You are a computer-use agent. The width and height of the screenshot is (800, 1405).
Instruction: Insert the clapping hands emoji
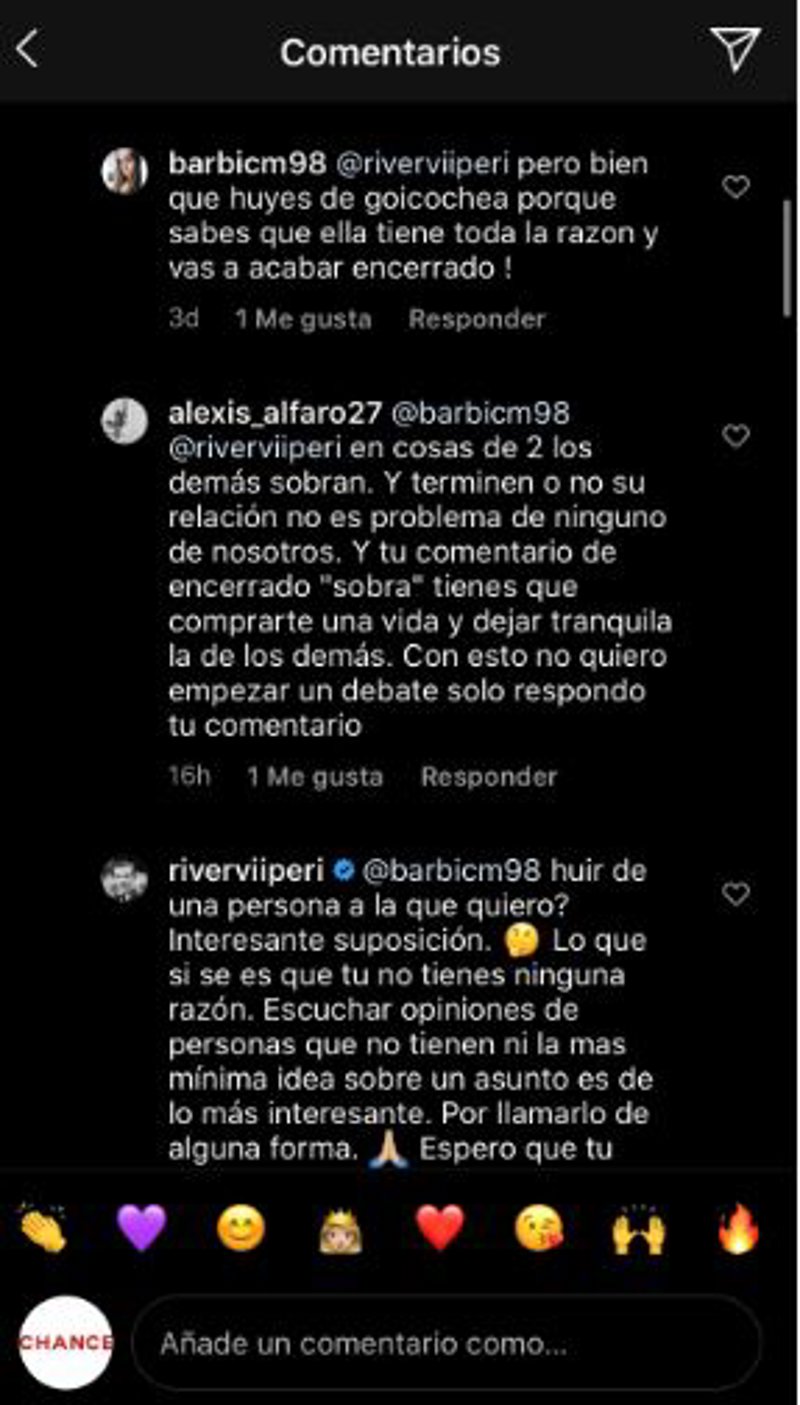pyautogui.click(x=43, y=1229)
